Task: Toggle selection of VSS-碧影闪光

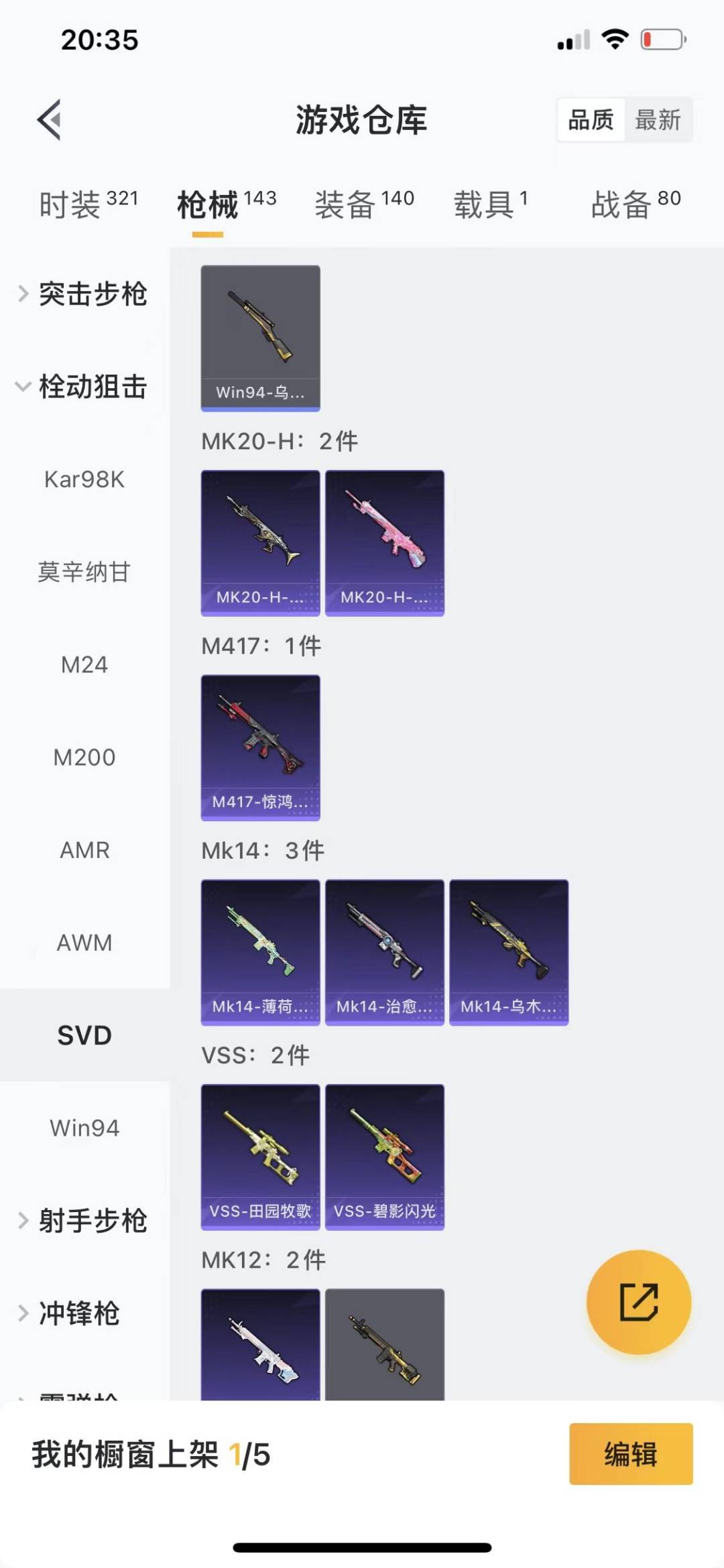Action: (x=384, y=1158)
